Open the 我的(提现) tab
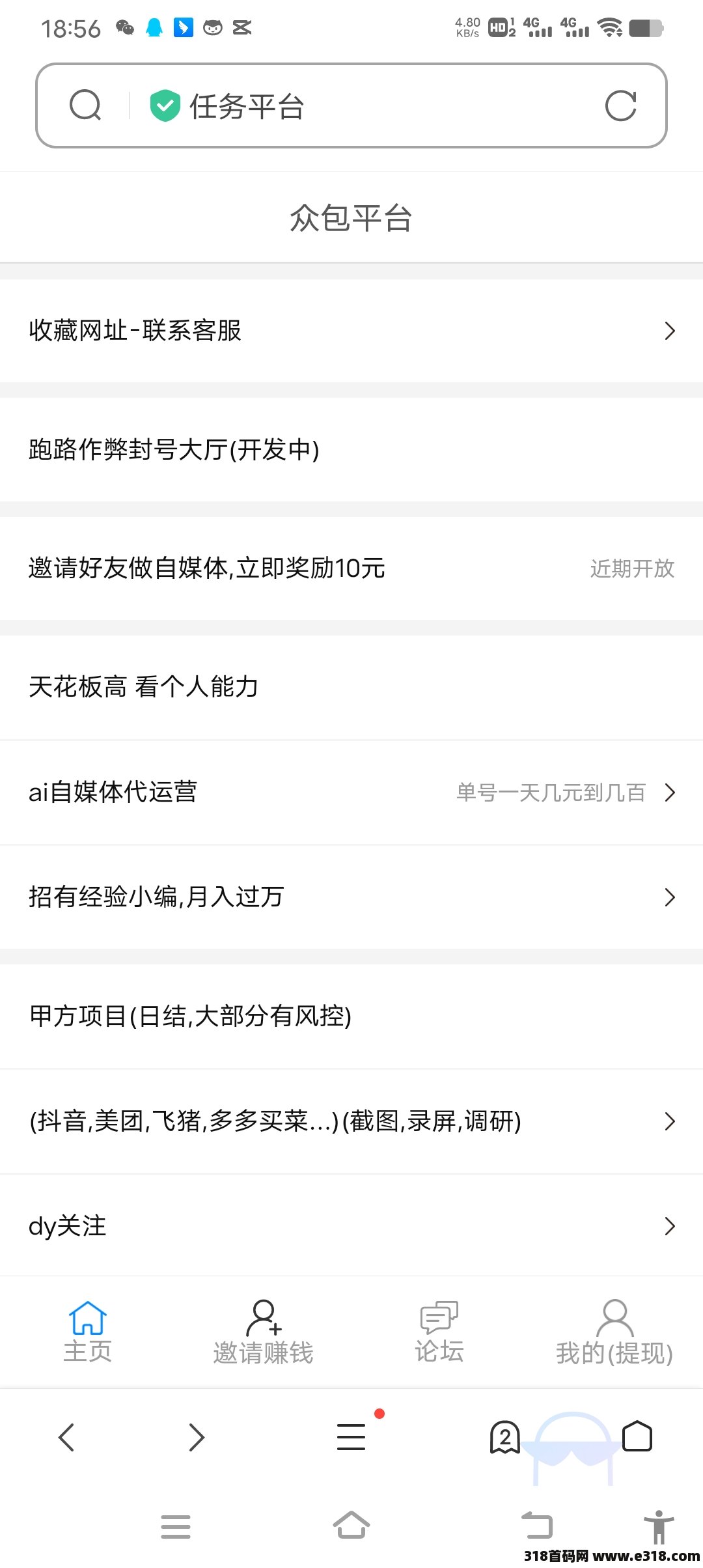The image size is (703, 1568). pos(614,1332)
